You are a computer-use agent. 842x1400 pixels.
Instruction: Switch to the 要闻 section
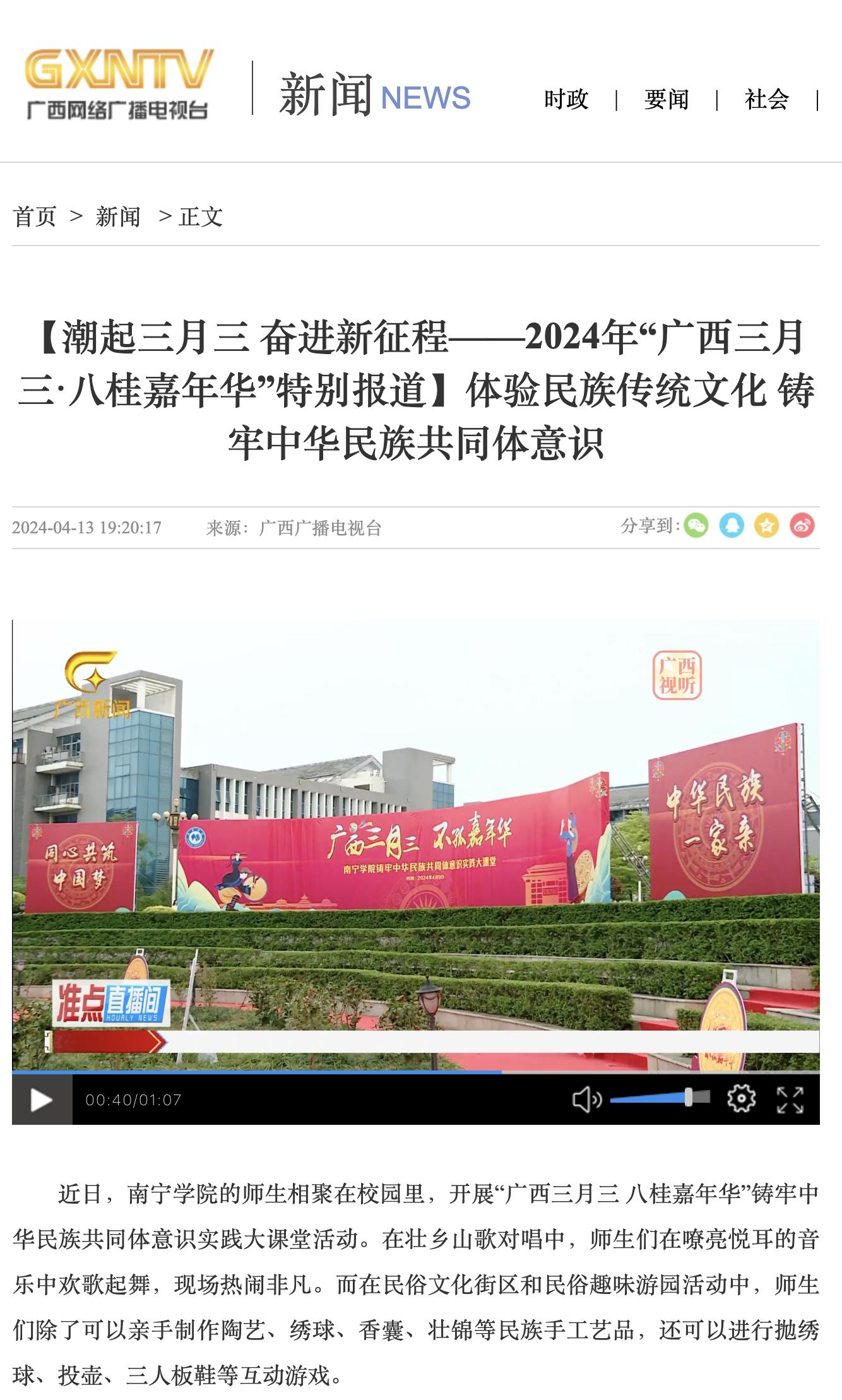[x=667, y=99]
